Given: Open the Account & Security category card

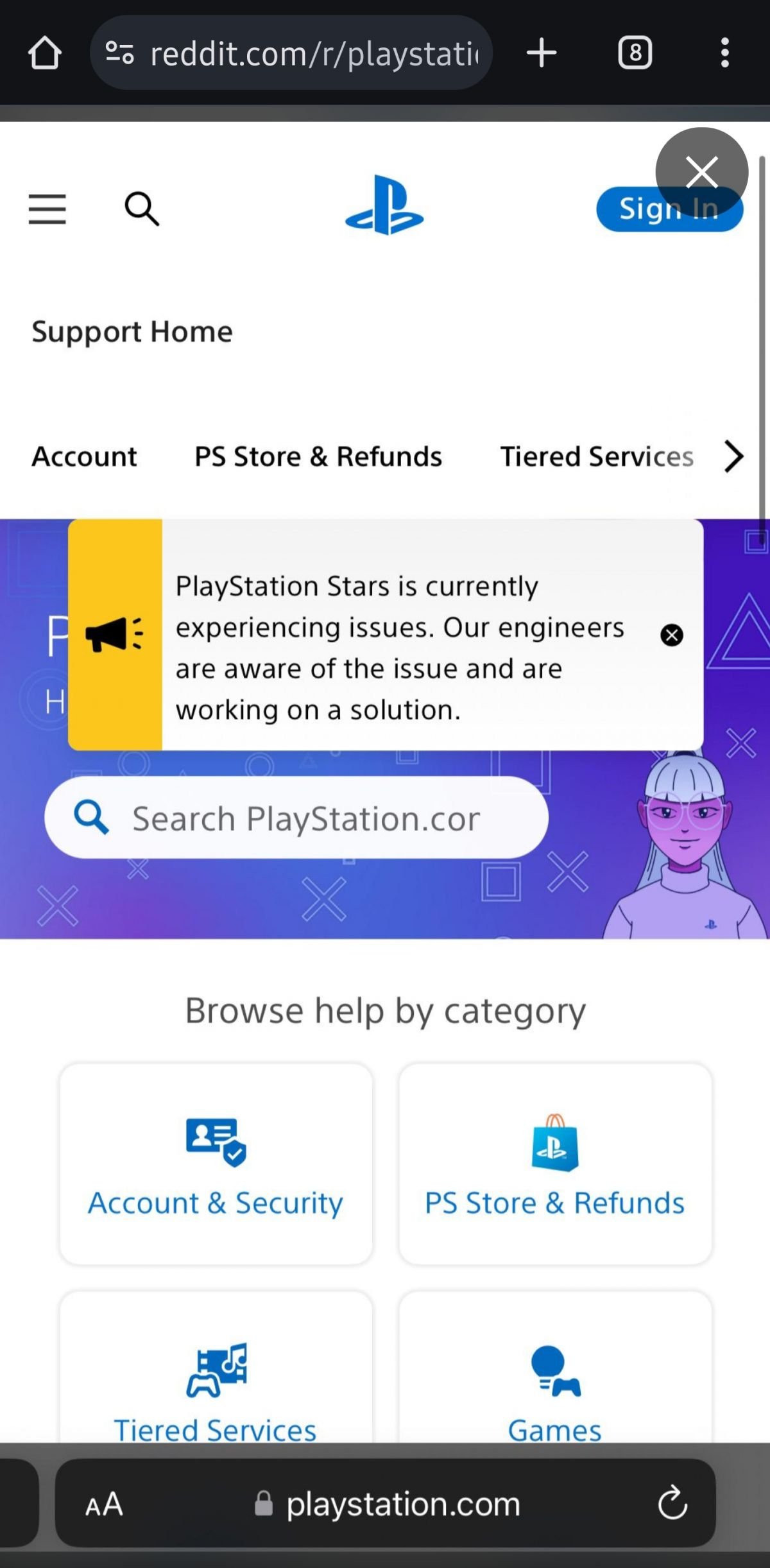Looking at the screenshot, I should pos(216,1164).
